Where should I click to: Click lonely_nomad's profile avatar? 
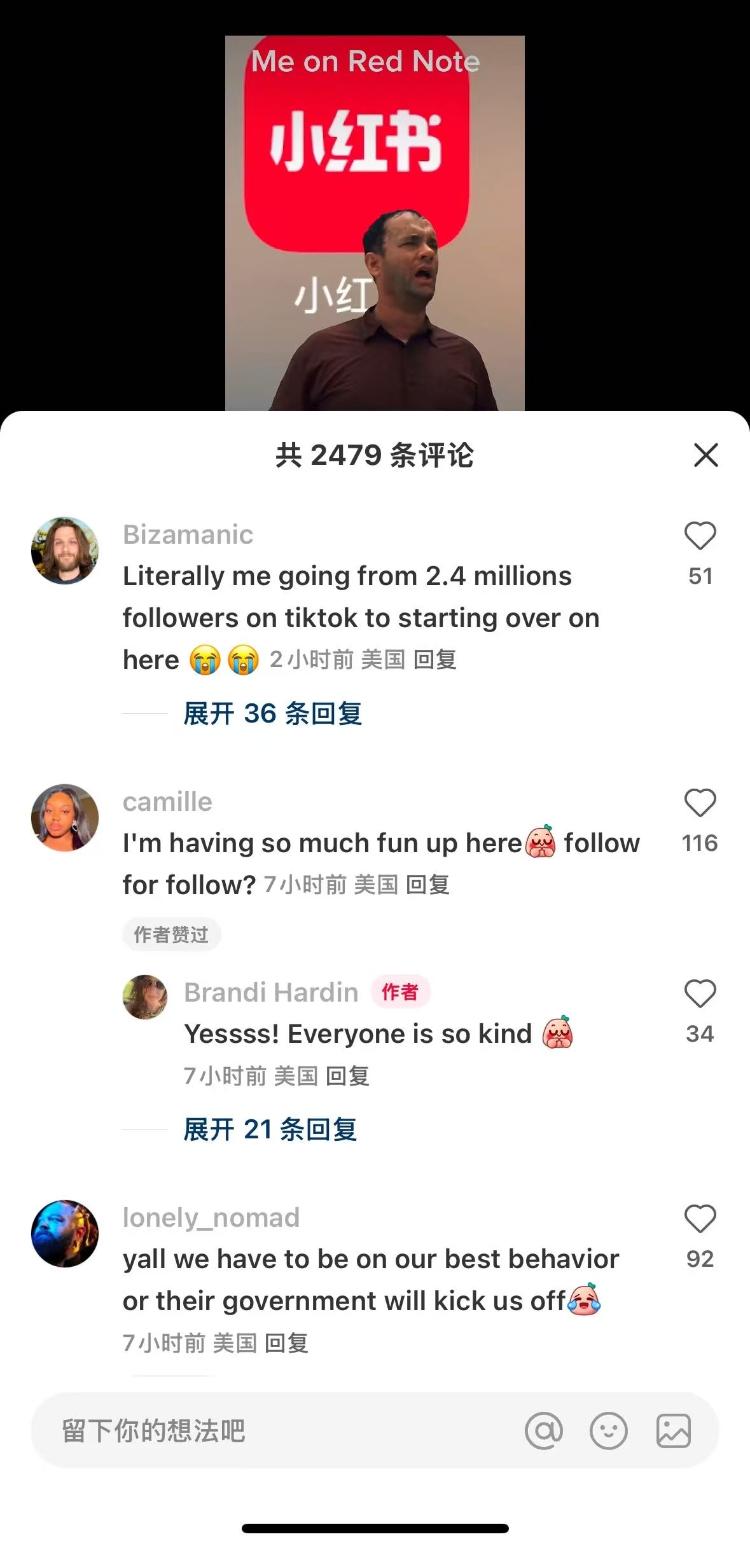pos(64,1233)
